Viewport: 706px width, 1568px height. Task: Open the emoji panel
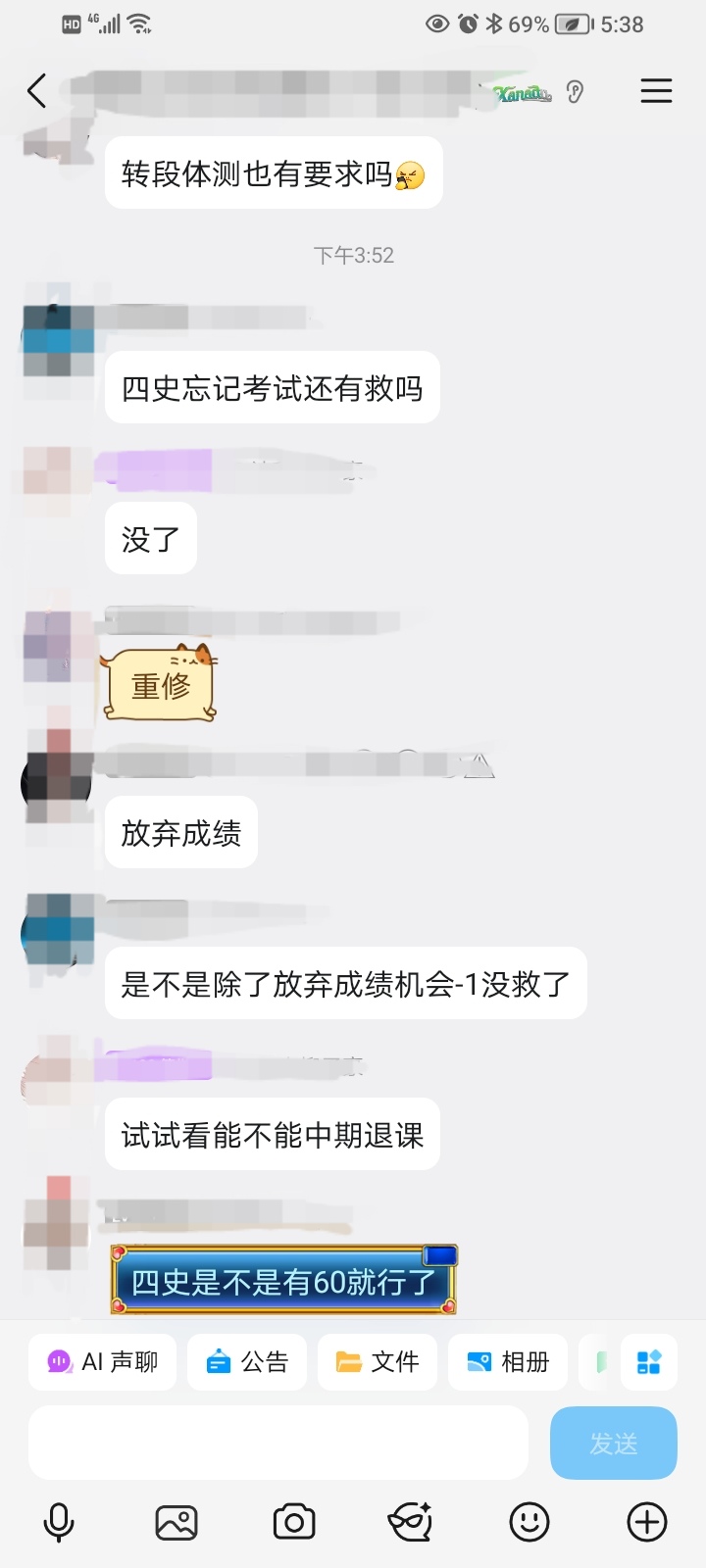529,1522
